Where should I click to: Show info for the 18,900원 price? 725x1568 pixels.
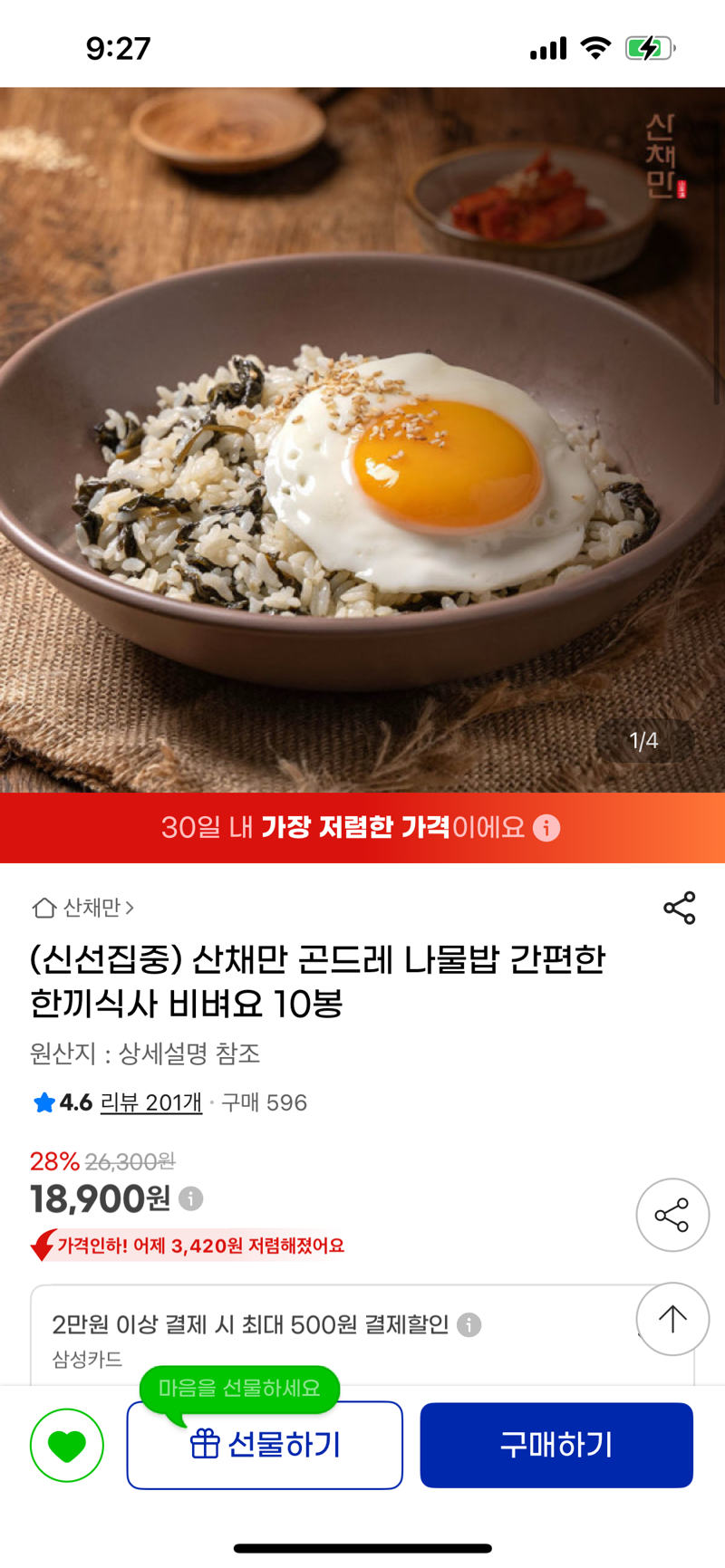pyautogui.click(x=190, y=1198)
